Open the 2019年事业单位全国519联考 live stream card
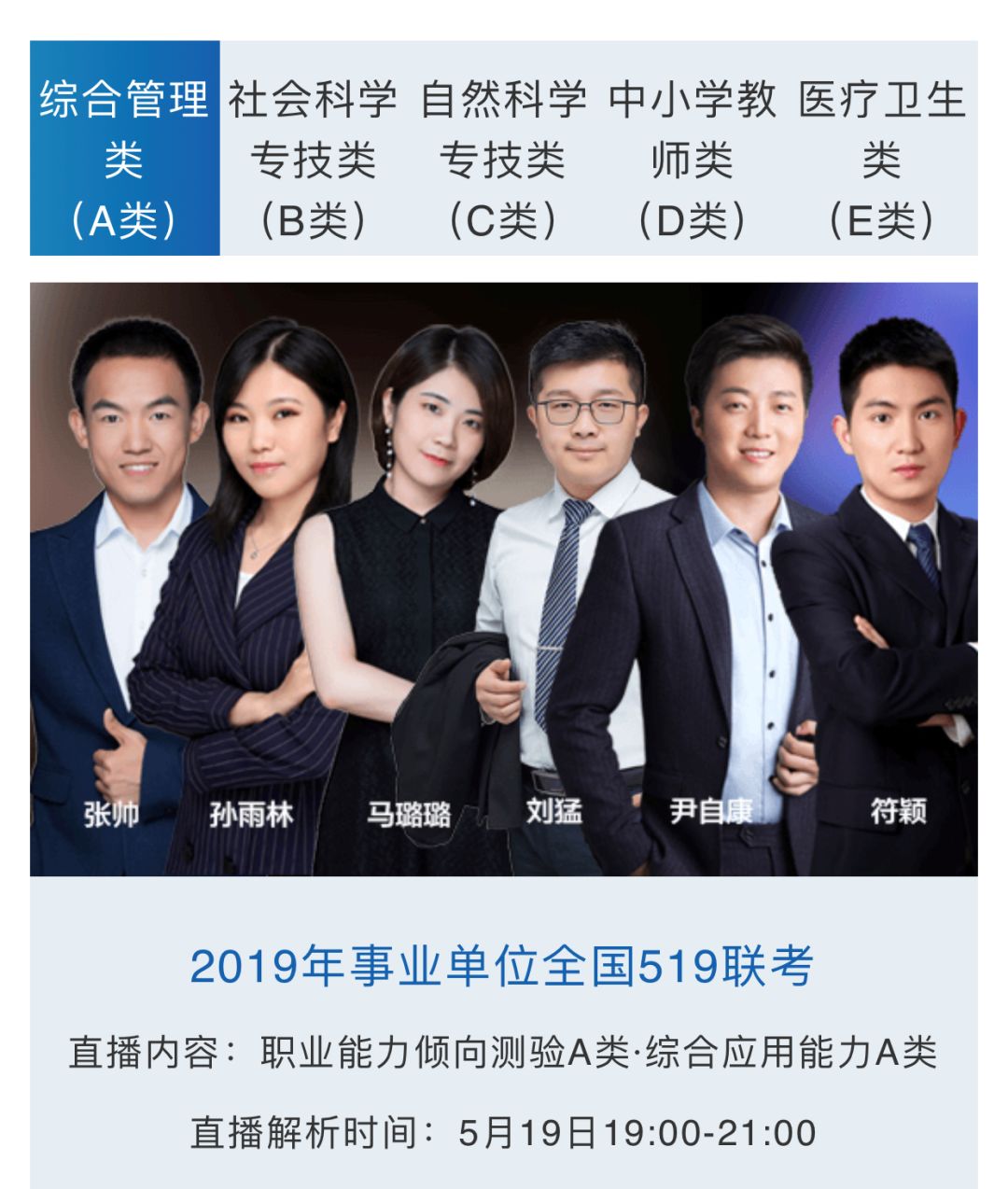This screenshot has height=1189, width=1008. 503,965
